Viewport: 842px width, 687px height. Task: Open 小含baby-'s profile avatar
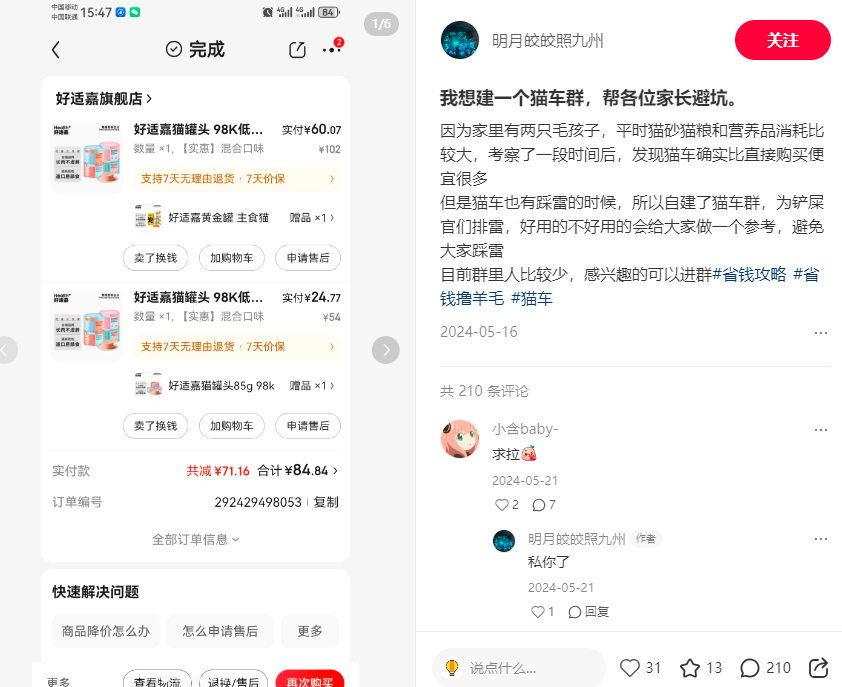tap(459, 438)
